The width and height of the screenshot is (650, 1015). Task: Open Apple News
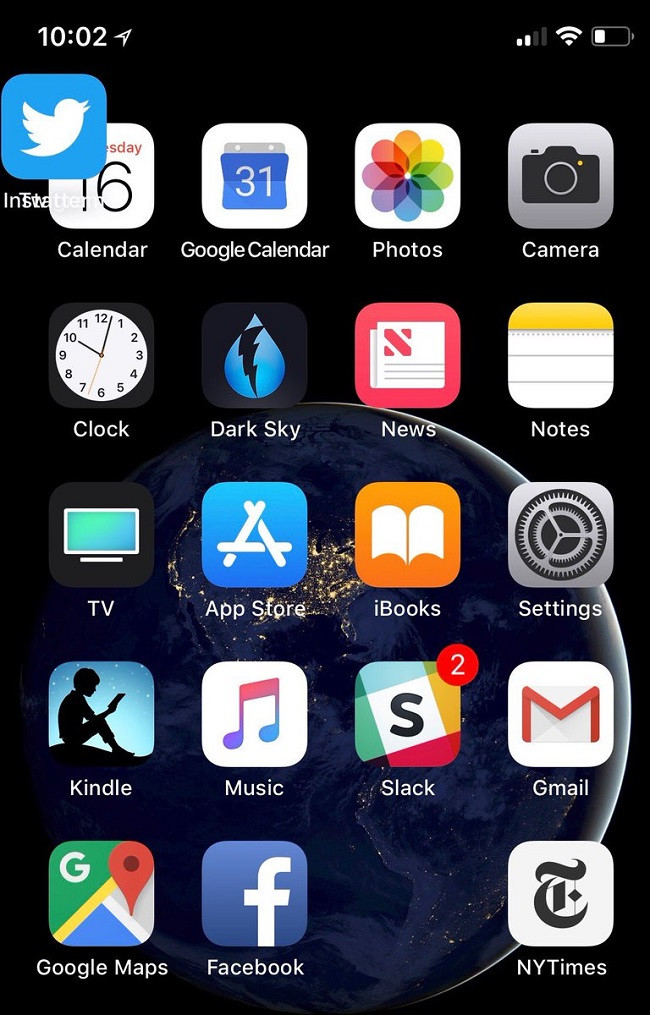(407, 355)
